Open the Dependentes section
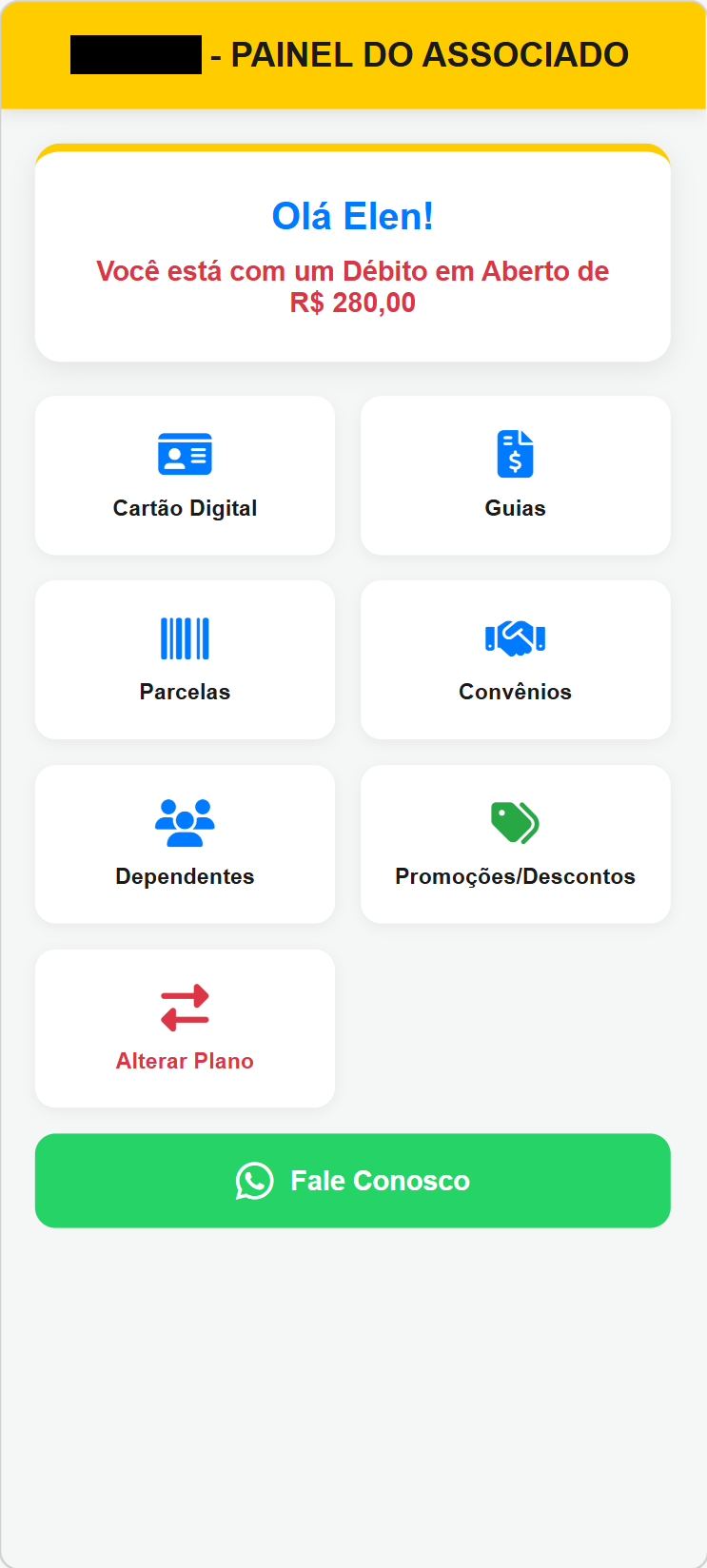This screenshot has height=1568, width=707. tap(185, 844)
